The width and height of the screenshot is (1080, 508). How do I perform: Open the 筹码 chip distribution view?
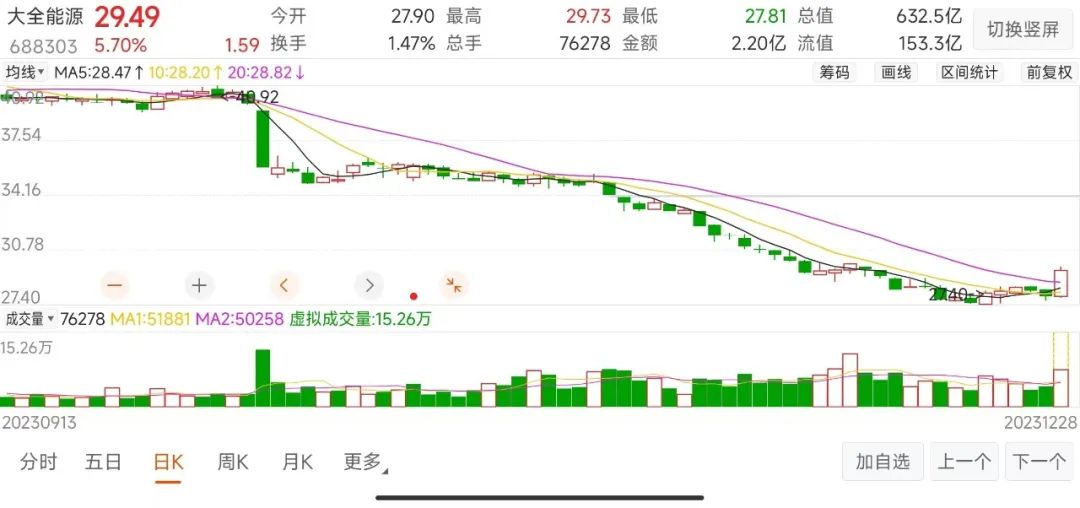[x=834, y=72]
